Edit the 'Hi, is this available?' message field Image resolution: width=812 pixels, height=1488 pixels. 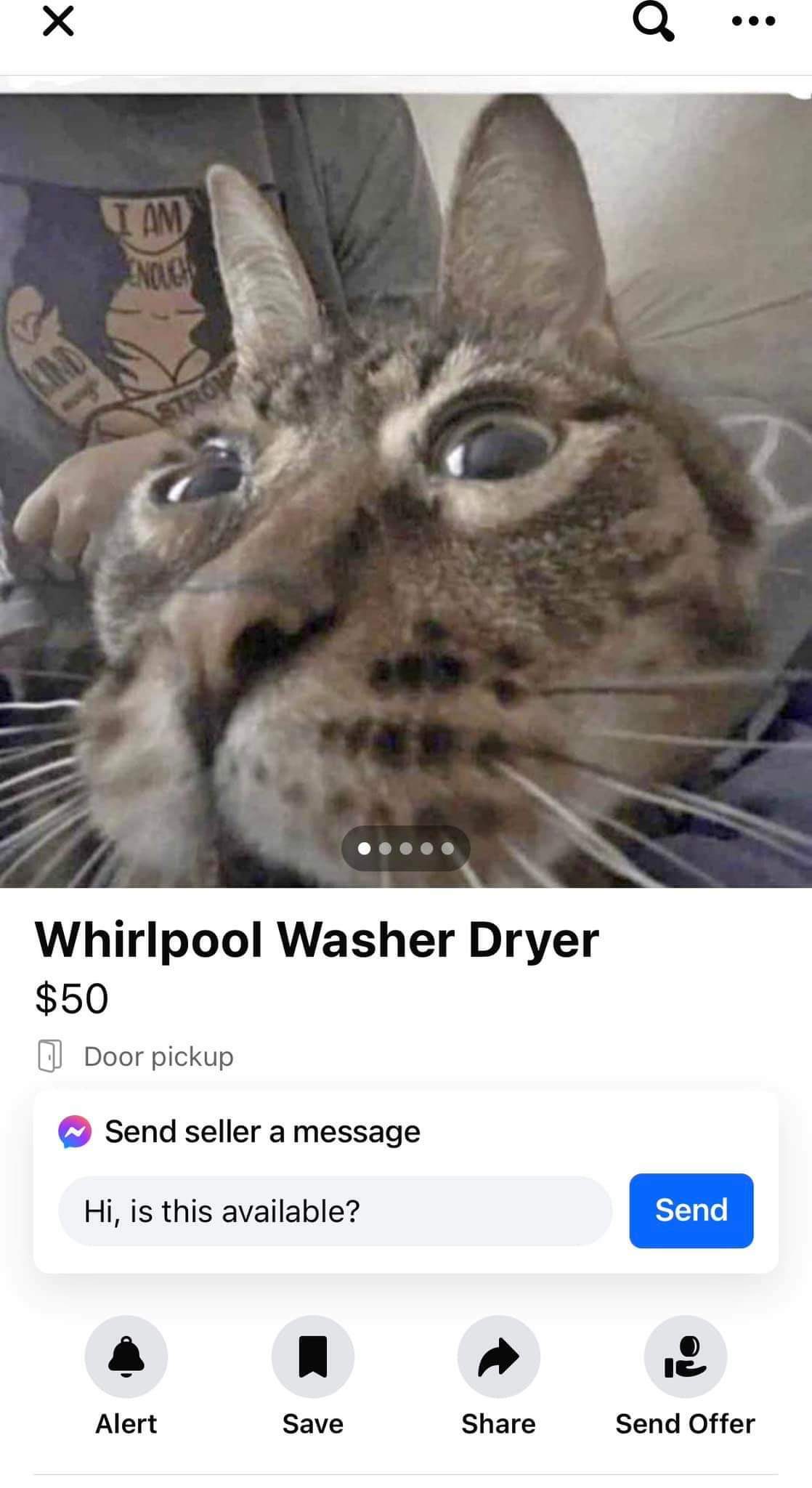click(x=335, y=1211)
